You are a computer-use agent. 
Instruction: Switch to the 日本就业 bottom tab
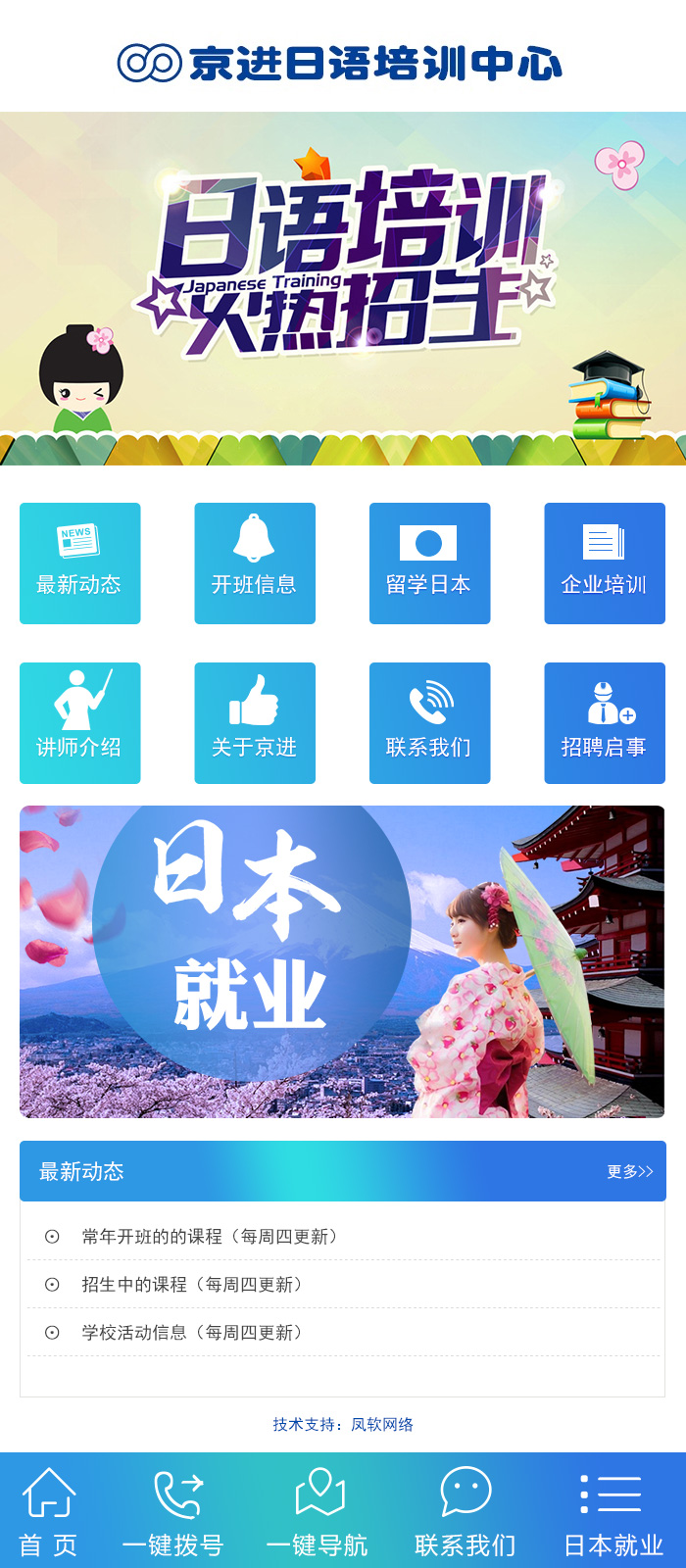(613, 1511)
